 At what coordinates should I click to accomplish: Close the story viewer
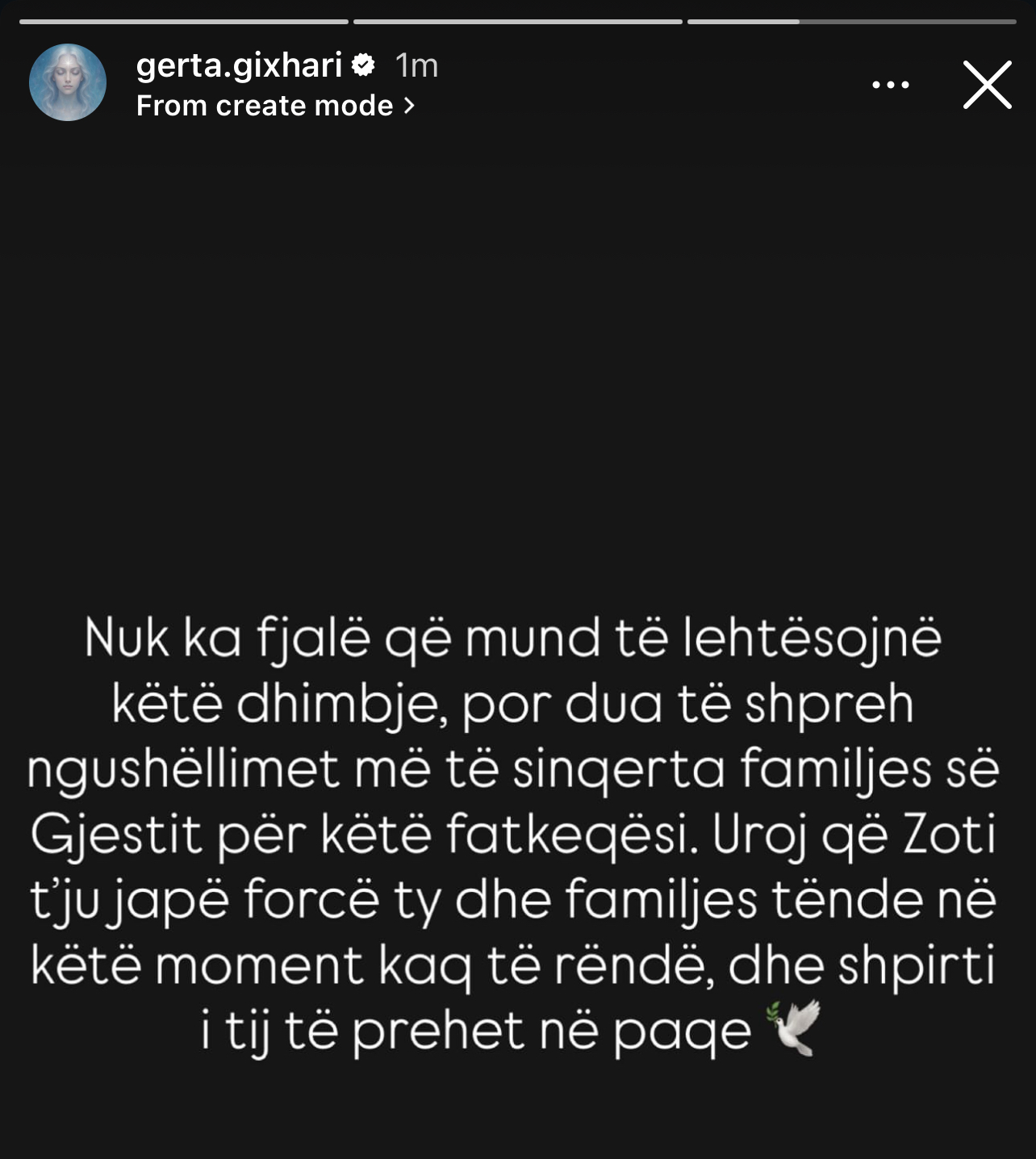point(987,84)
